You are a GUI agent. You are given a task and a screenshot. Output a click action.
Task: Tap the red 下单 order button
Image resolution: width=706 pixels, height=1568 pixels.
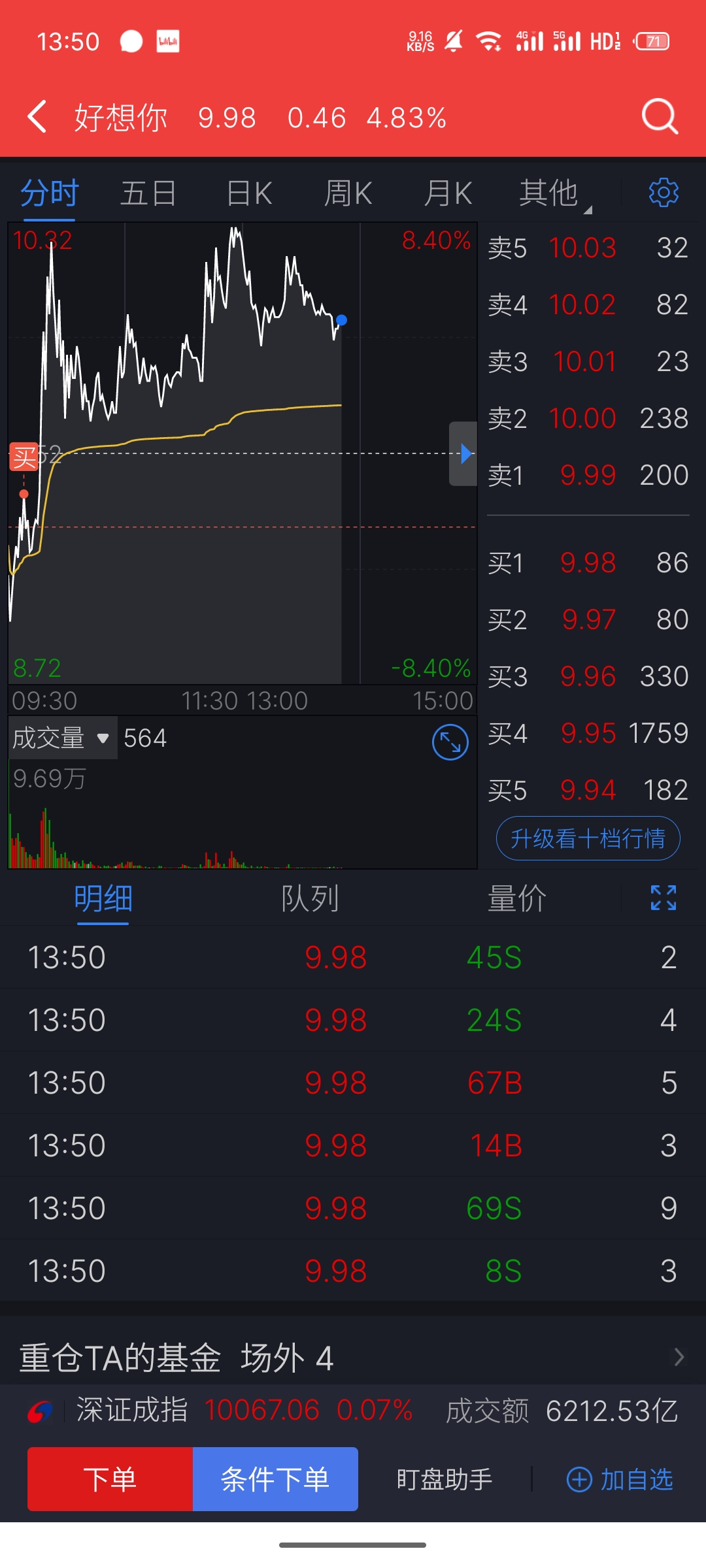coord(110,1479)
